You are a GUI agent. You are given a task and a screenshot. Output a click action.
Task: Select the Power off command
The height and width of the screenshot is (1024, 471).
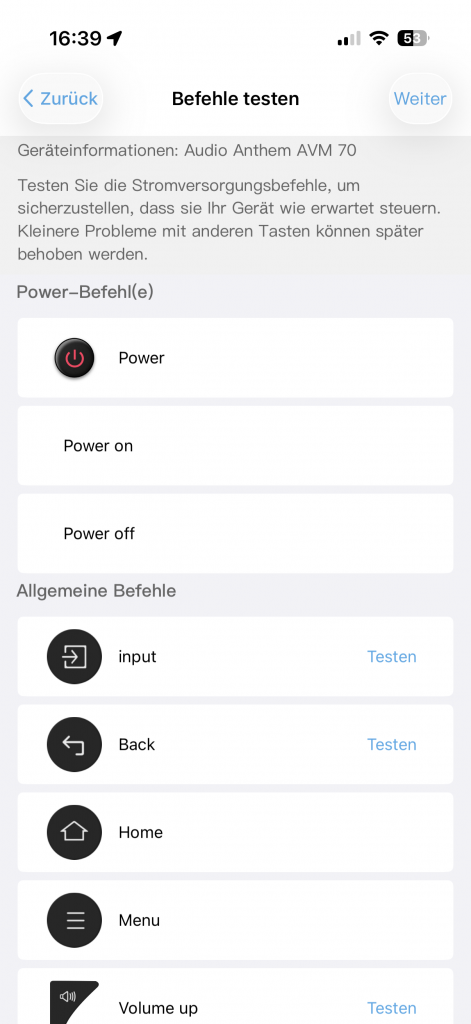[235, 534]
